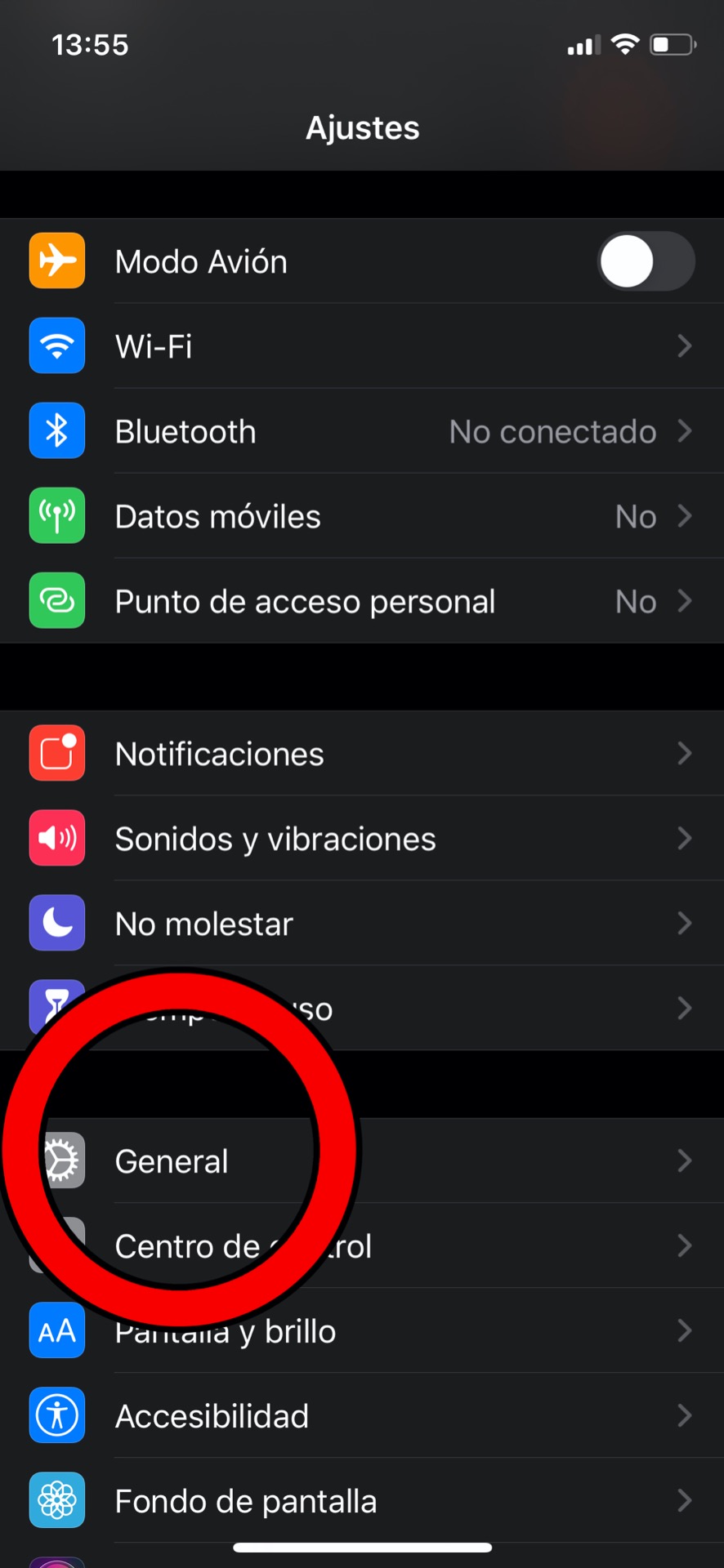Open No molestar settings
This screenshot has width=724, height=1568.
[362, 924]
